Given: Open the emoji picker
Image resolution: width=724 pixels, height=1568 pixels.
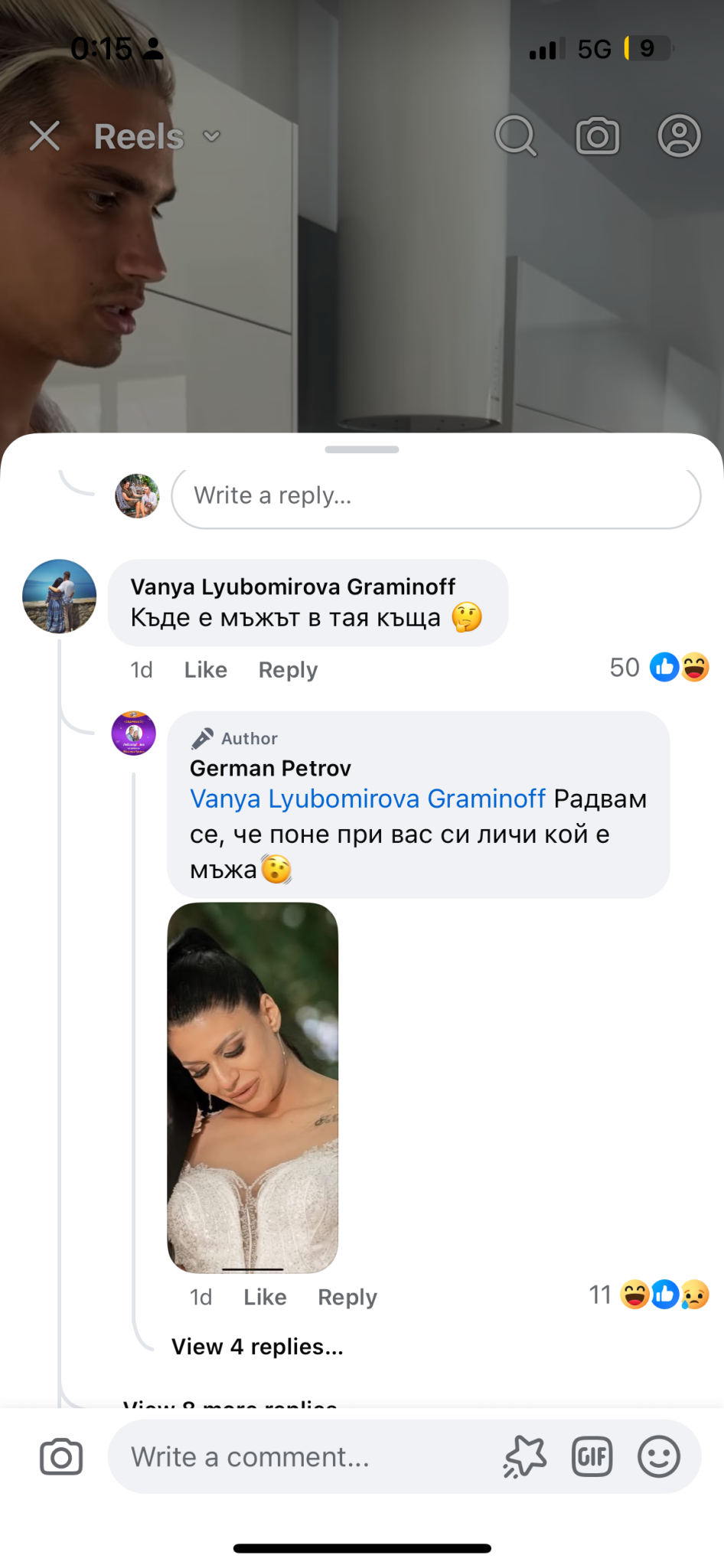Looking at the screenshot, I should click(659, 1456).
